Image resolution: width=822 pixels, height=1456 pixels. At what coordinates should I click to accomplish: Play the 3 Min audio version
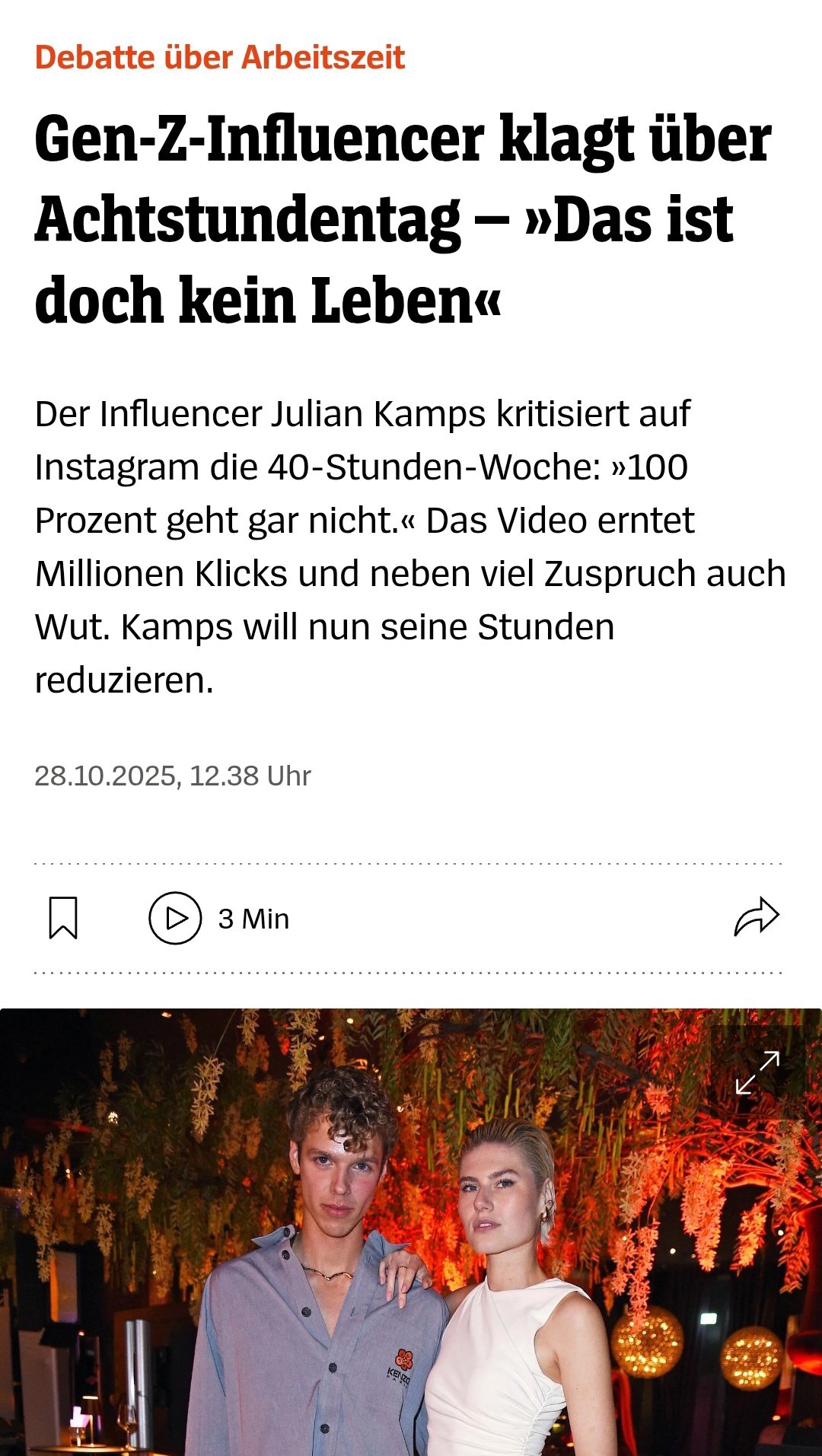[175, 918]
